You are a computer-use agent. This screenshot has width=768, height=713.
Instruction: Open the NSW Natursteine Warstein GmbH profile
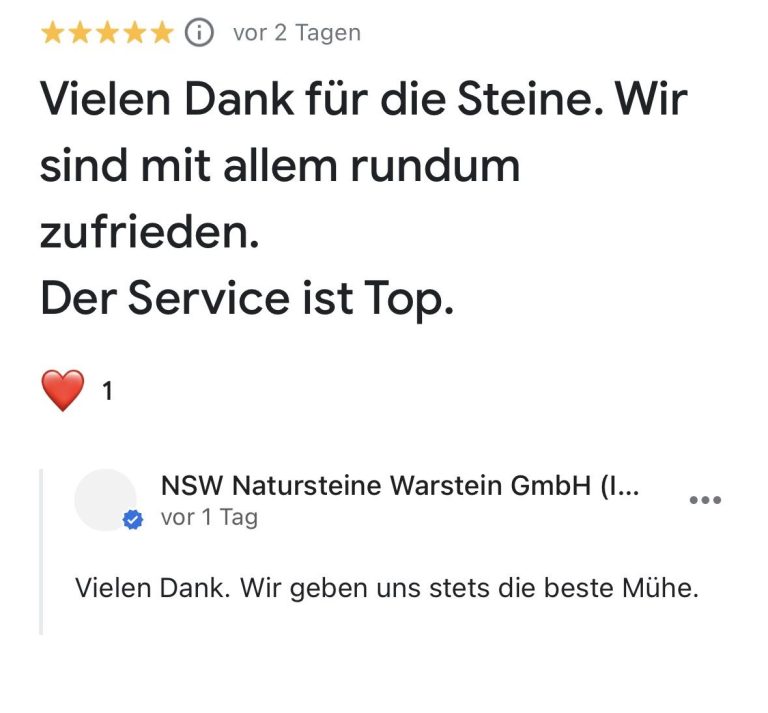click(x=400, y=486)
